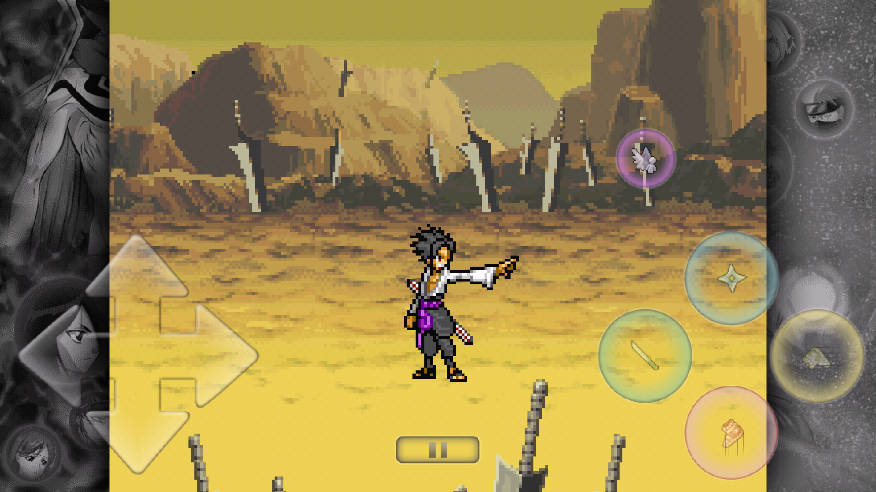The image size is (876, 492).
Task: Activate the purple winged transform button
Action: point(645,158)
